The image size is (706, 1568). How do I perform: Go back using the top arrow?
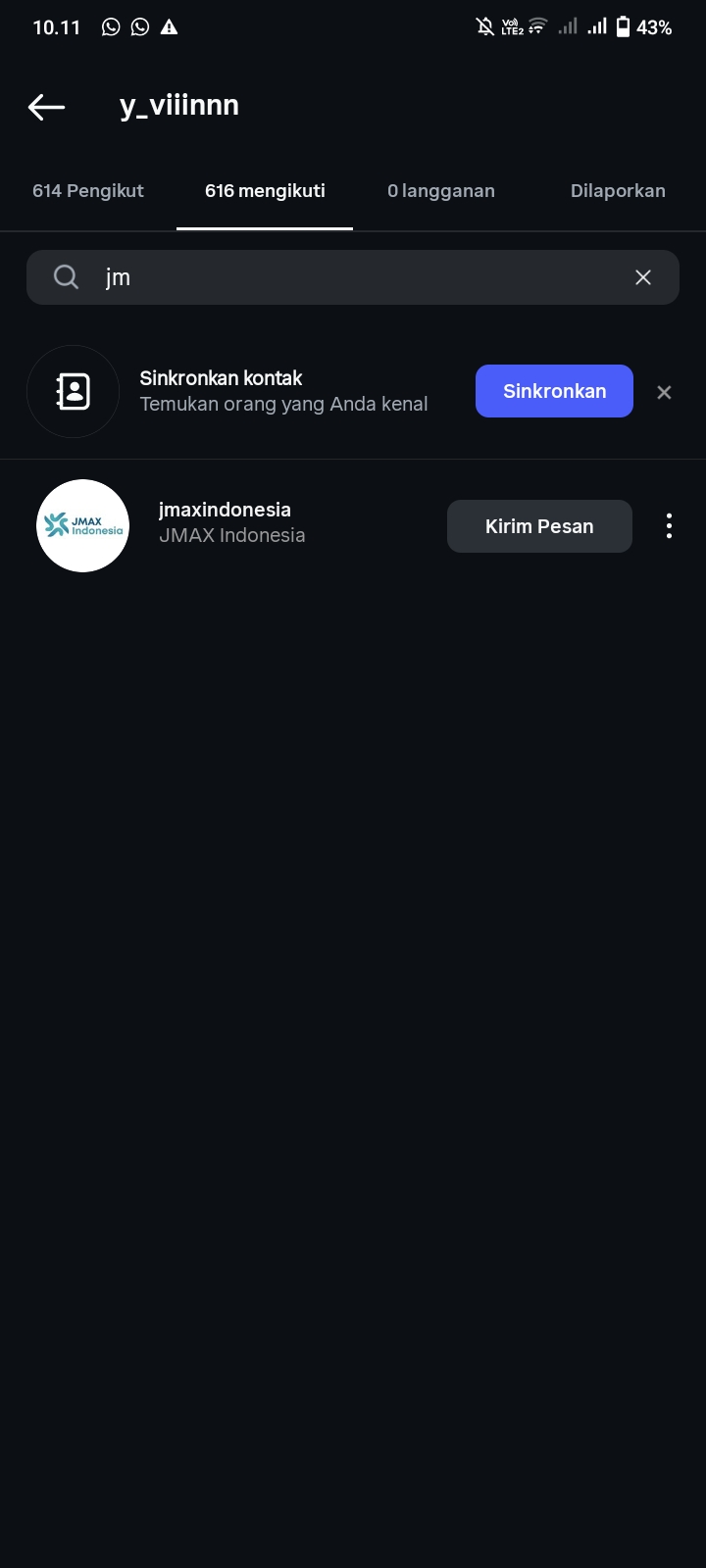[46, 107]
